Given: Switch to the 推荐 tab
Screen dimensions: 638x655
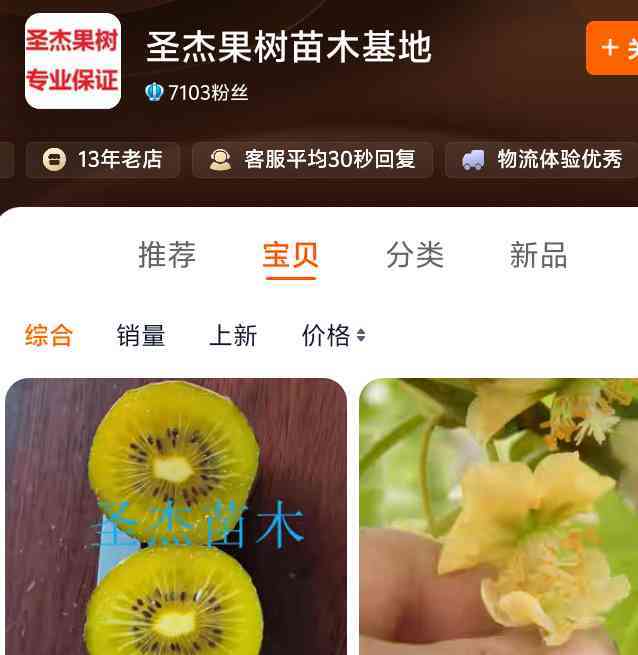Looking at the screenshot, I should pyautogui.click(x=167, y=255).
